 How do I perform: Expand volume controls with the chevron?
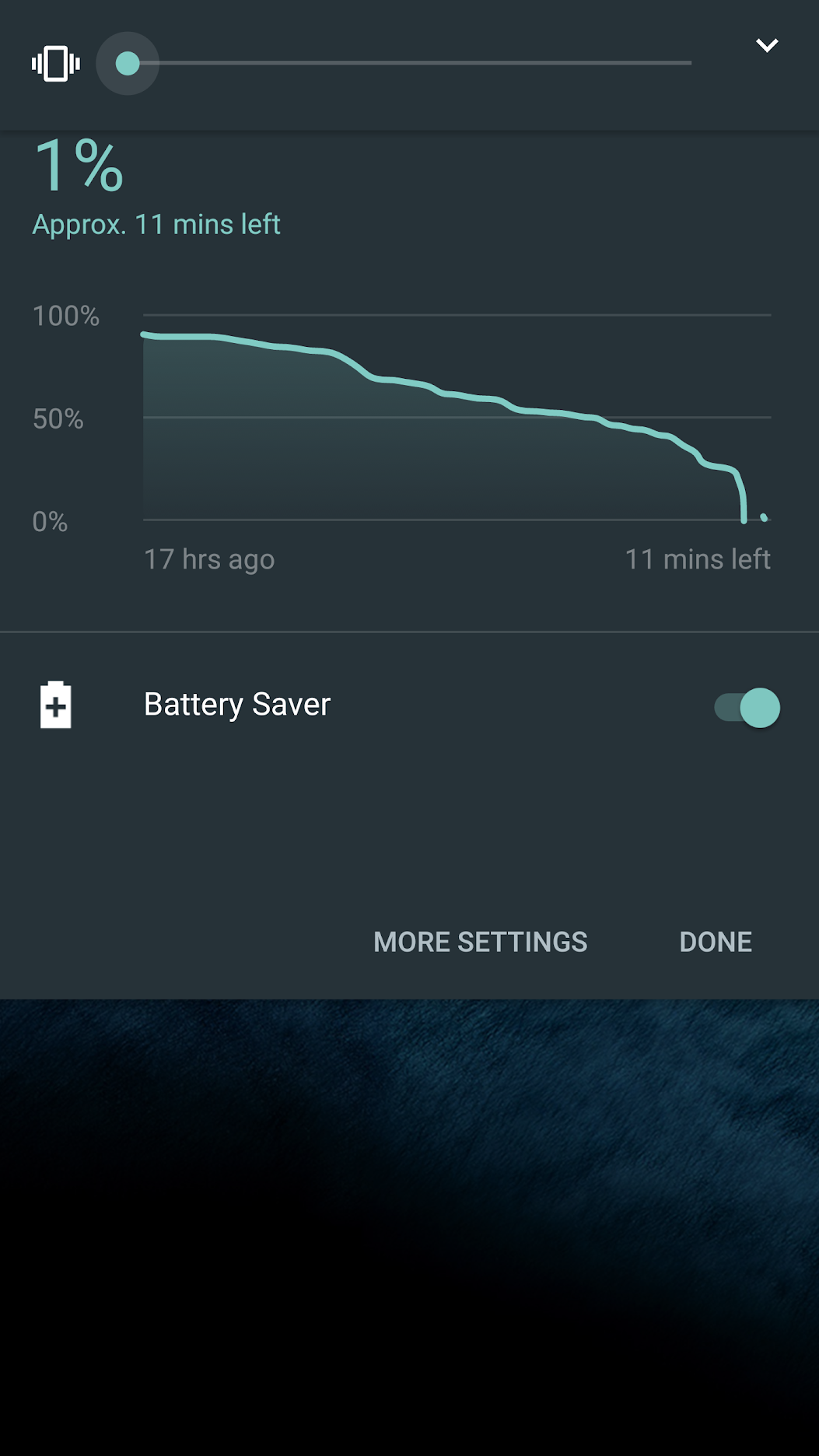(767, 46)
